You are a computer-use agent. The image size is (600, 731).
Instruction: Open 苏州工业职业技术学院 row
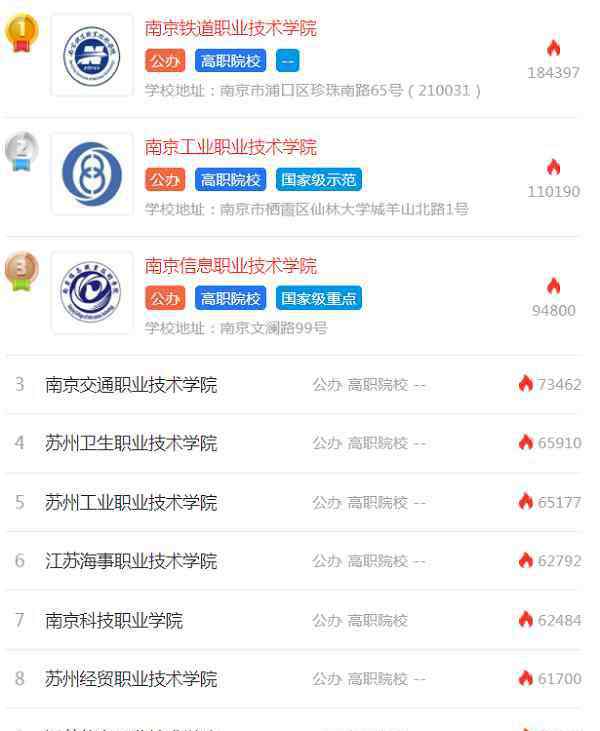pyautogui.click(x=131, y=502)
